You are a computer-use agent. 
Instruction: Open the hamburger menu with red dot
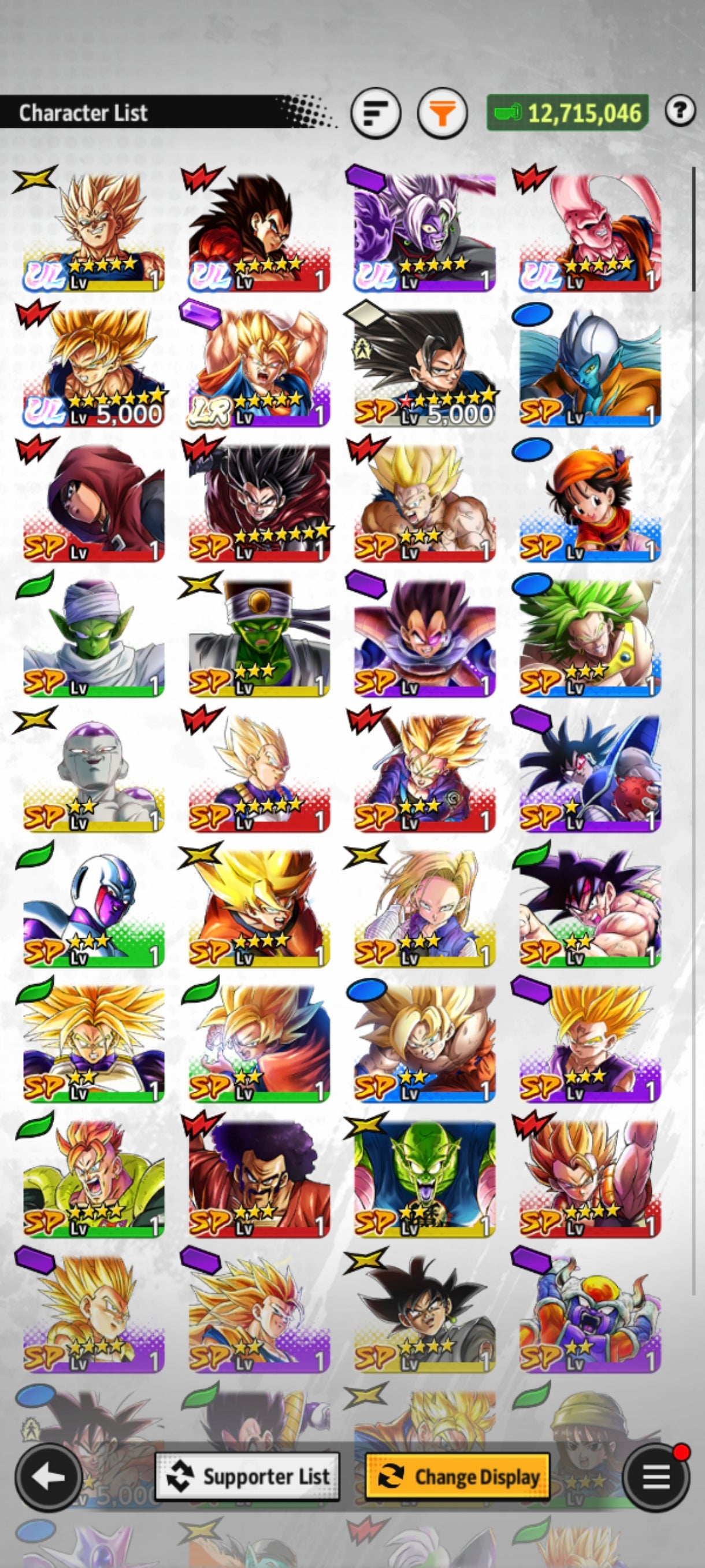point(656,1477)
